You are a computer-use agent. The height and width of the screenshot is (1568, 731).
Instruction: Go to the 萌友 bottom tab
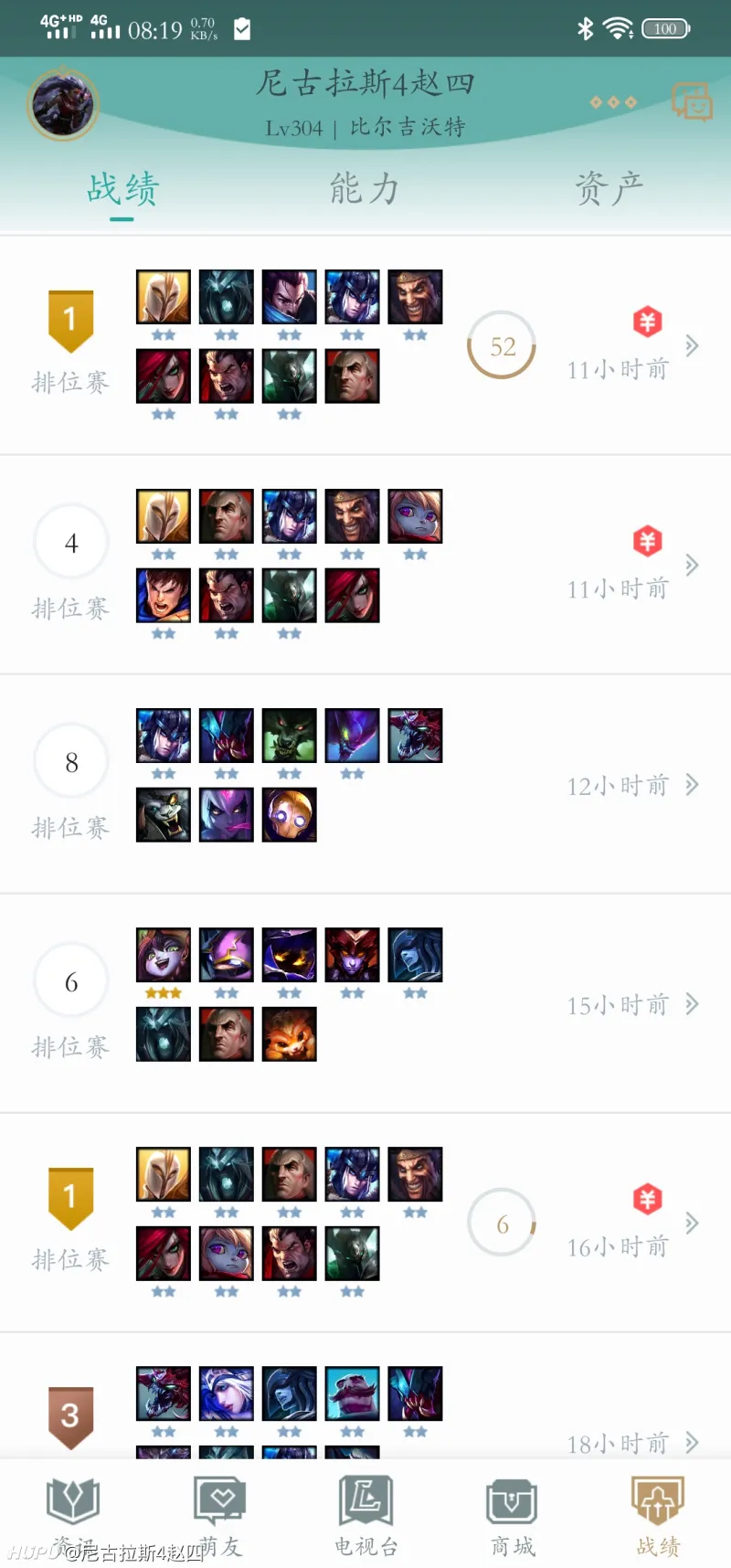pos(219,1512)
